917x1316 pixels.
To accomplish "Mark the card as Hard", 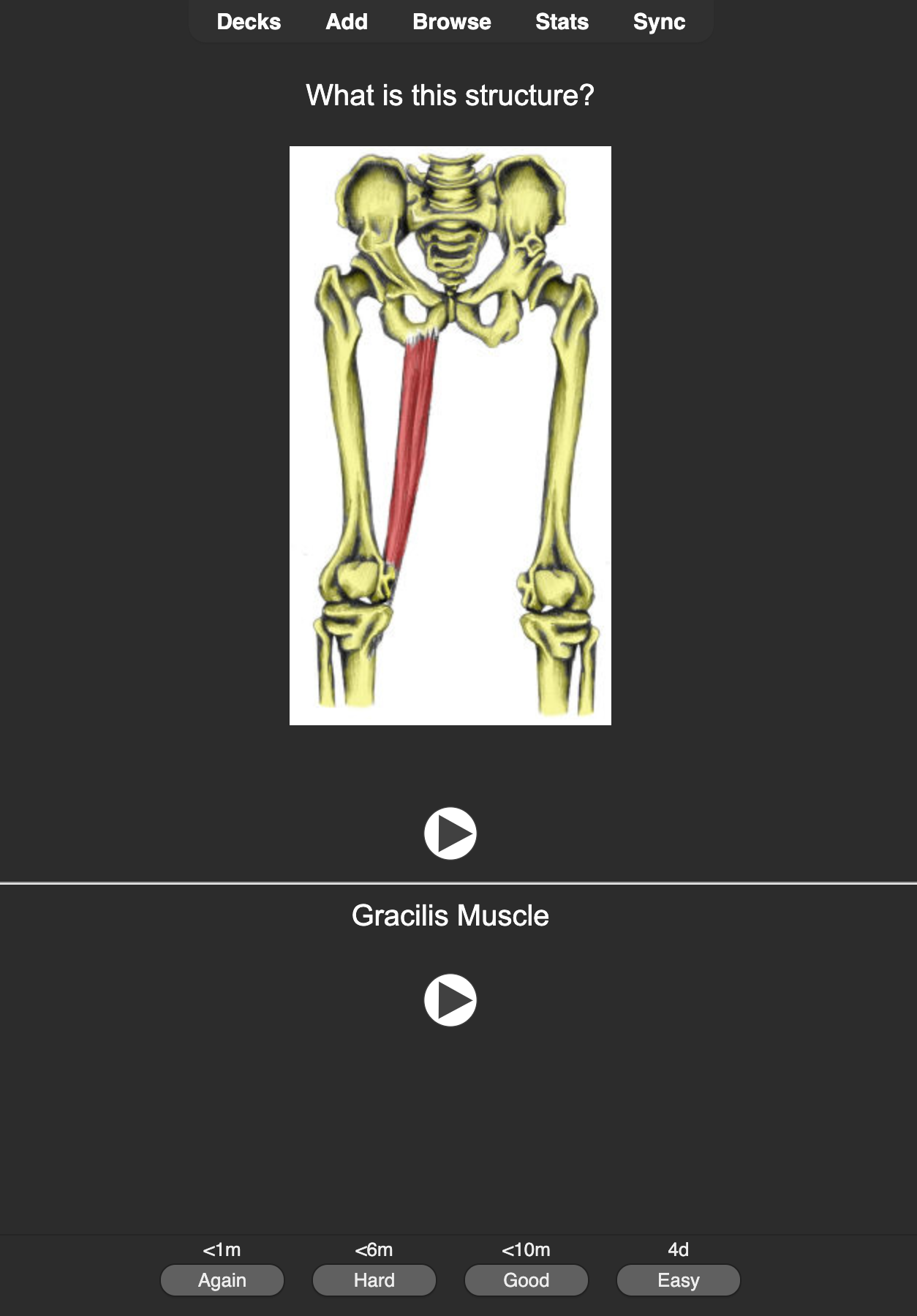I will 374,1280.
